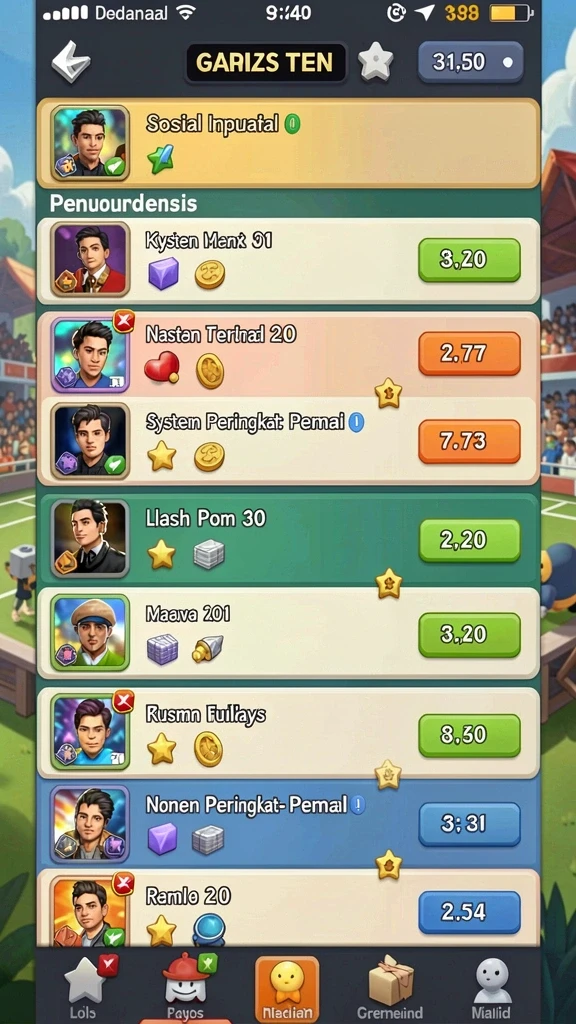This screenshot has width=576, height=1024.
Task: Switch to the Lols tab
Action: click(x=84, y=986)
